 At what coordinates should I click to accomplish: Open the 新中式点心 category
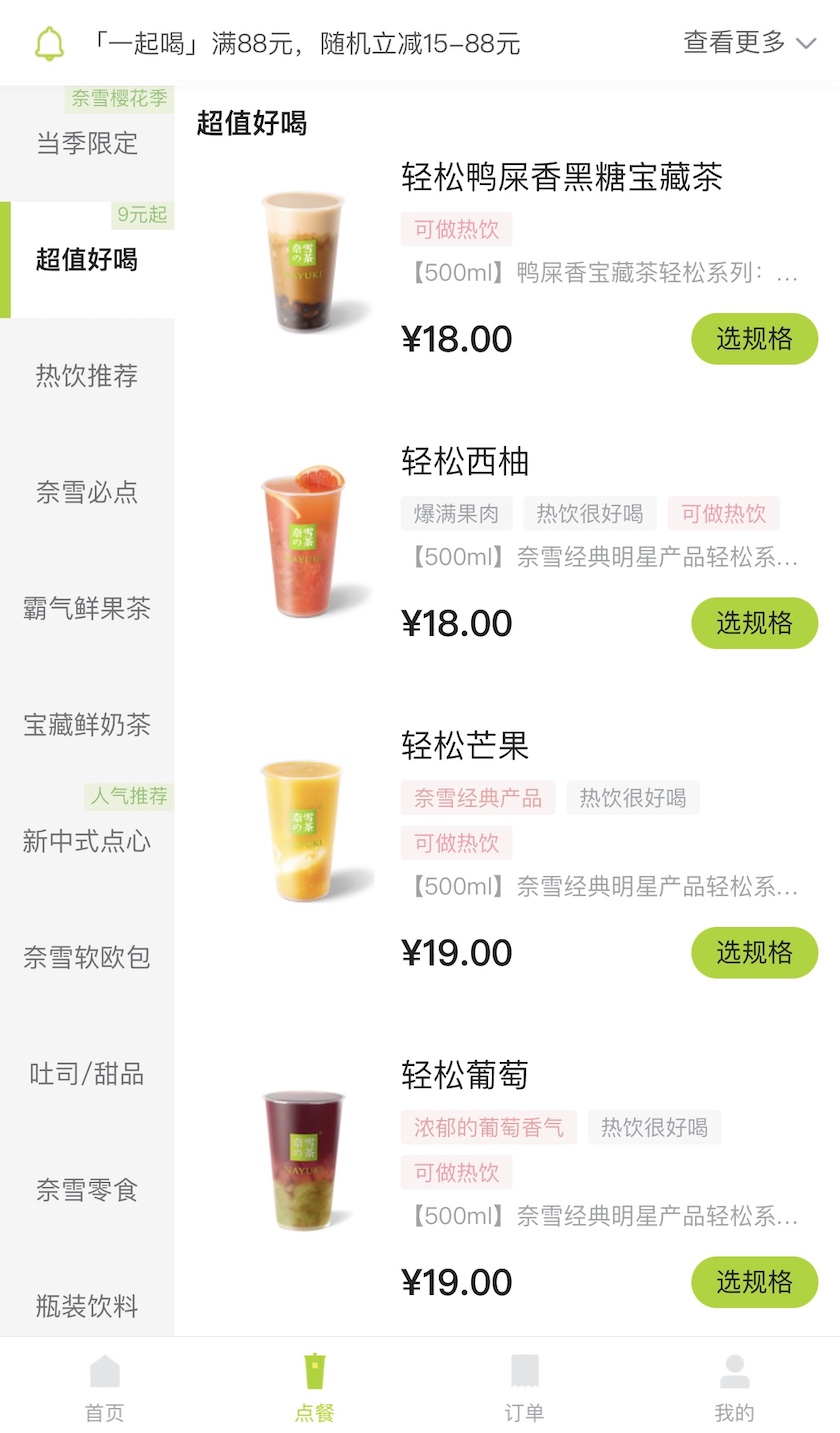click(x=87, y=841)
